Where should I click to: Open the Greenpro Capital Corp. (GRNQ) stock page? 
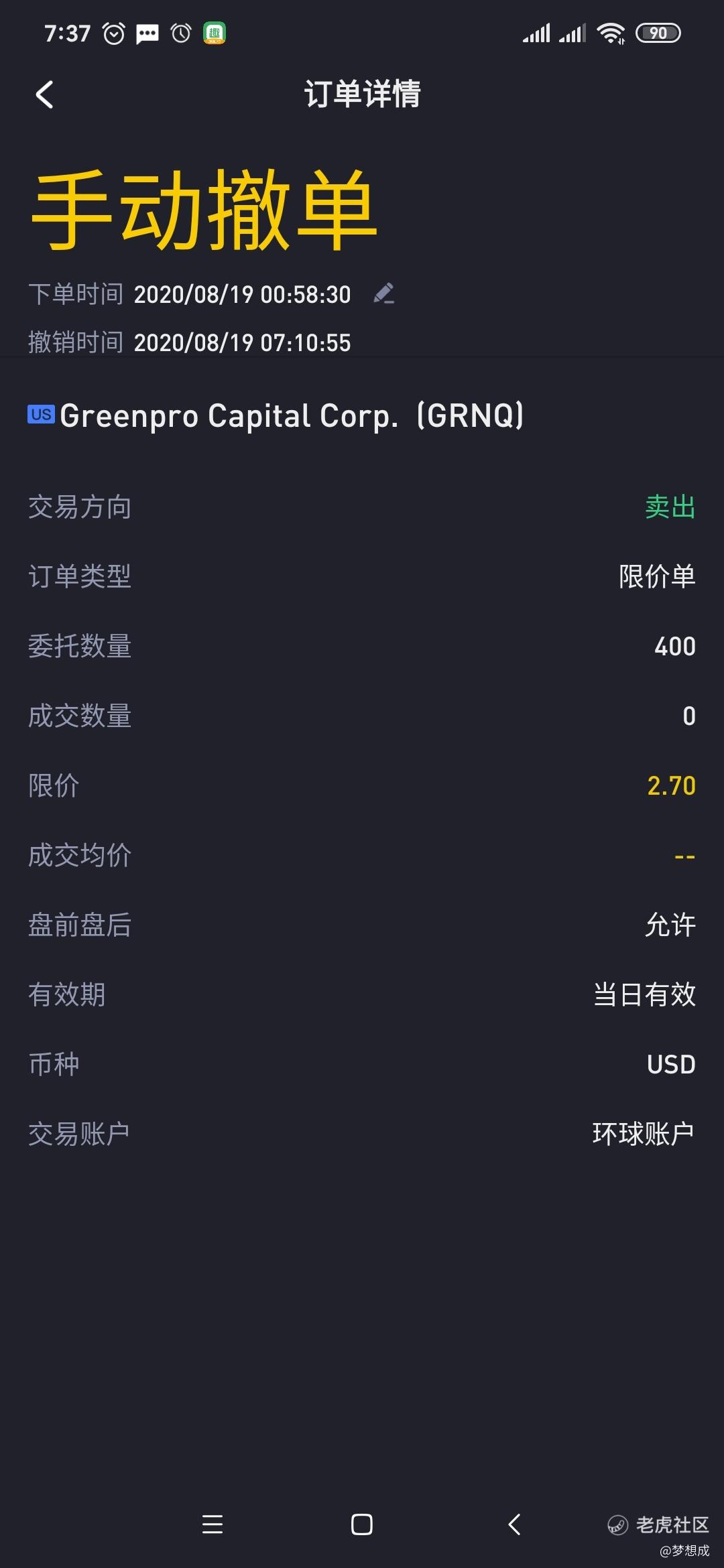pyautogui.click(x=276, y=415)
